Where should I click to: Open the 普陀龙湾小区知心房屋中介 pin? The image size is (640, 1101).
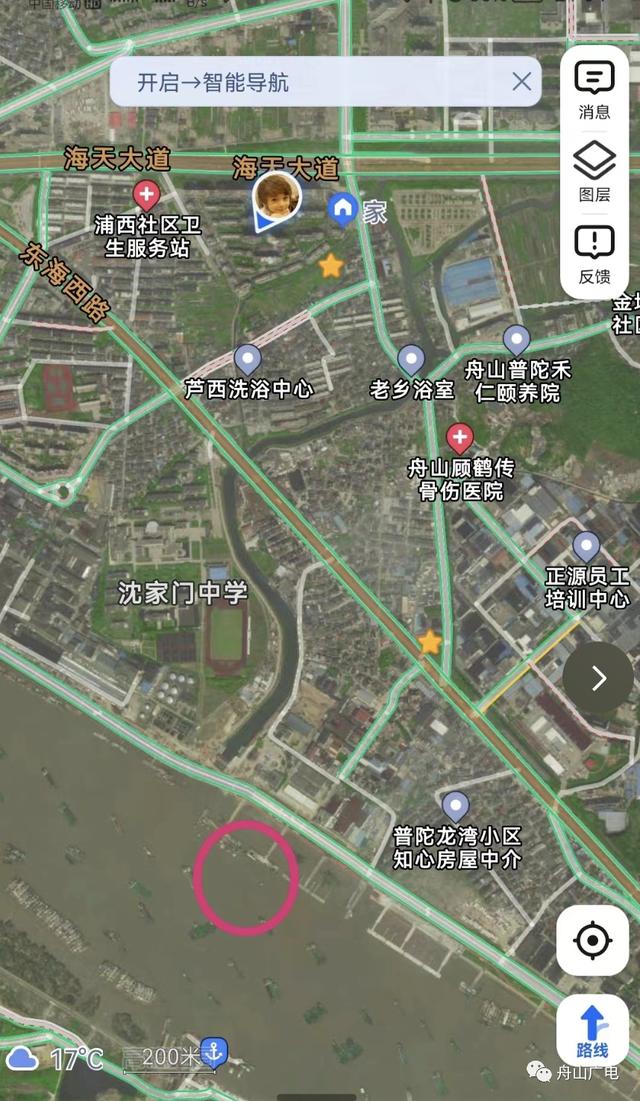[x=456, y=805]
